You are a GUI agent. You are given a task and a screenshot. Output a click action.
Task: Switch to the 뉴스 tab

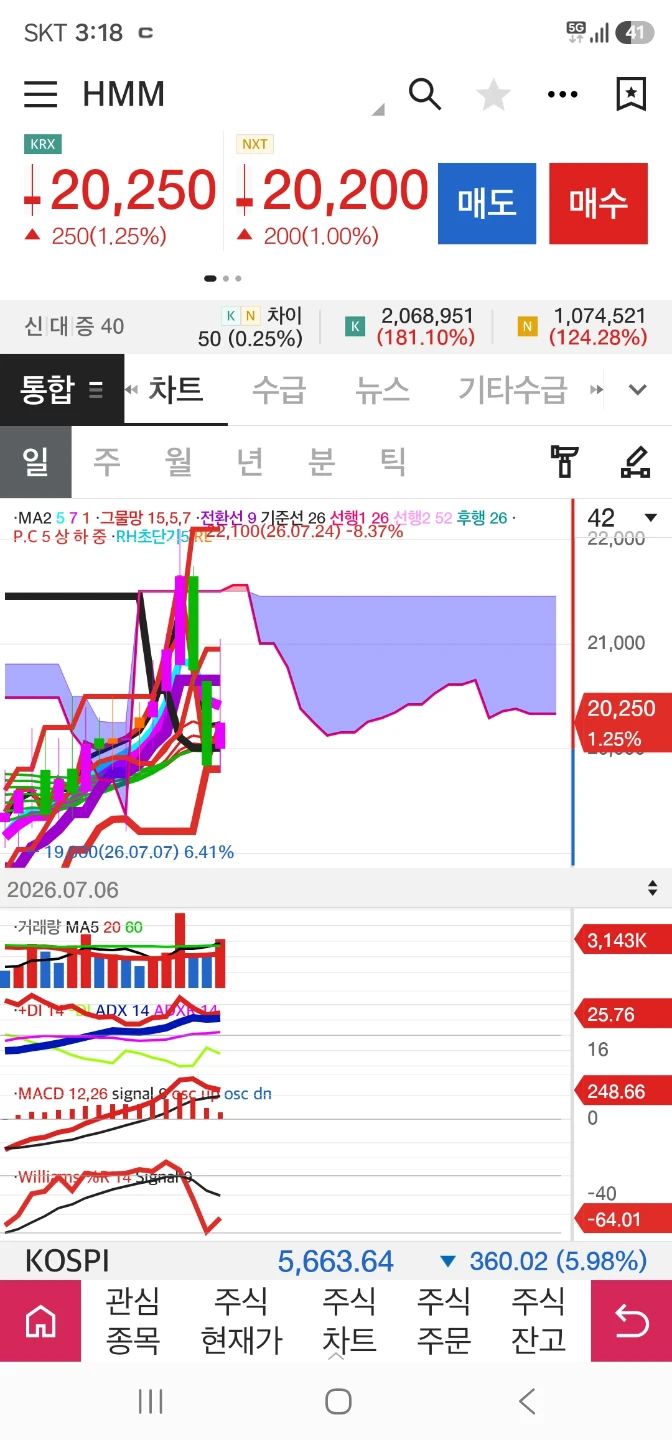(x=382, y=389)
